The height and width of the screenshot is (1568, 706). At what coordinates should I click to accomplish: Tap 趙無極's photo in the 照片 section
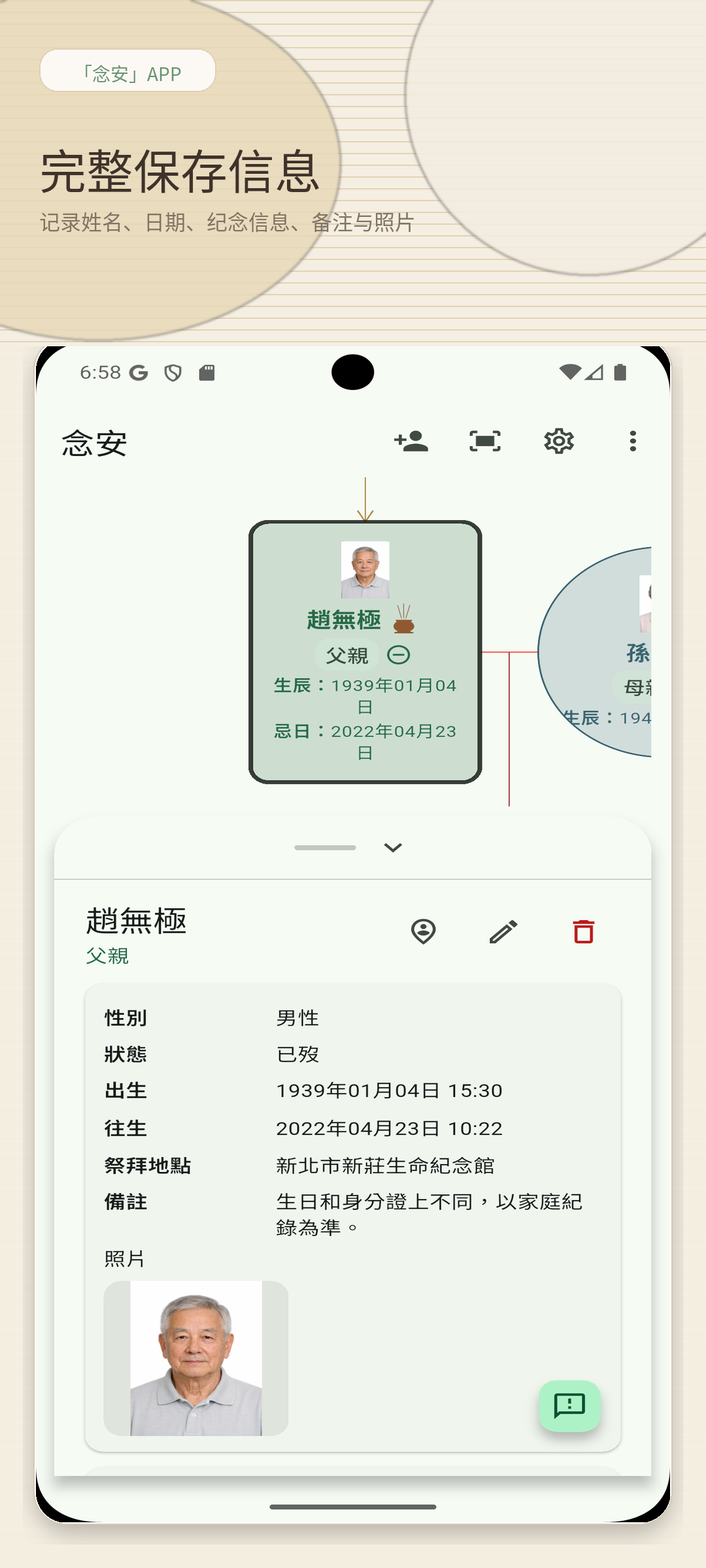(x=196, y=1359)
